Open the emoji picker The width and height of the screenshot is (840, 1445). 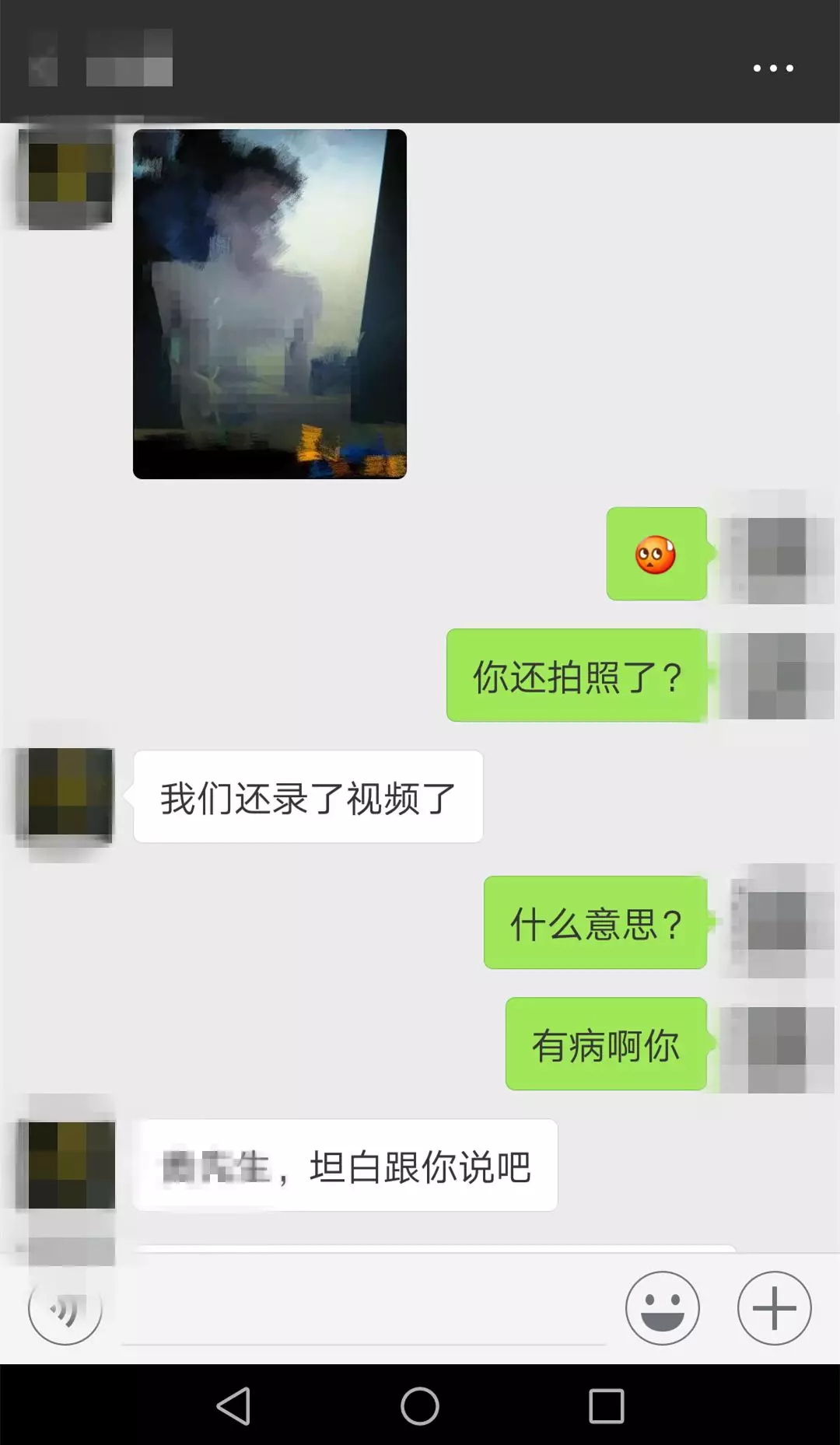663,1309
